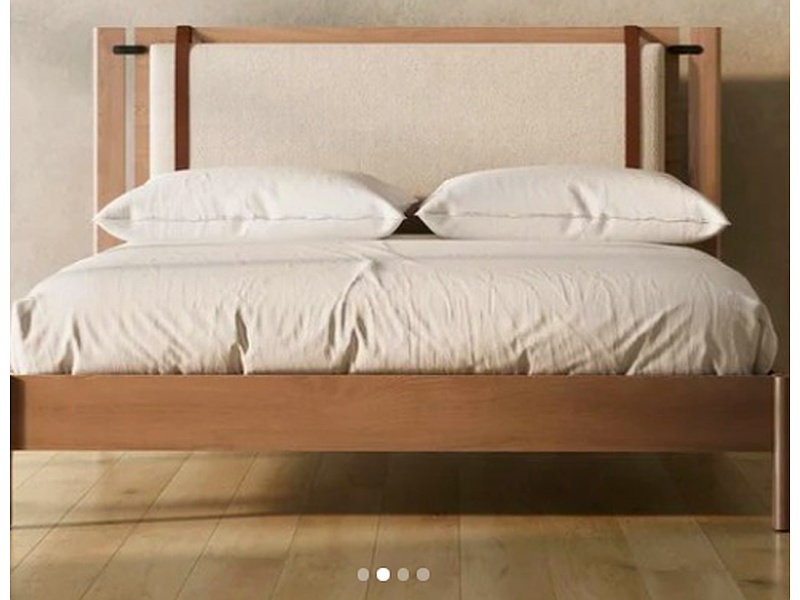This screenshot has width=800, height=600.
Task: Go to the fourth carousel page dot
Action: pos(423,575)
